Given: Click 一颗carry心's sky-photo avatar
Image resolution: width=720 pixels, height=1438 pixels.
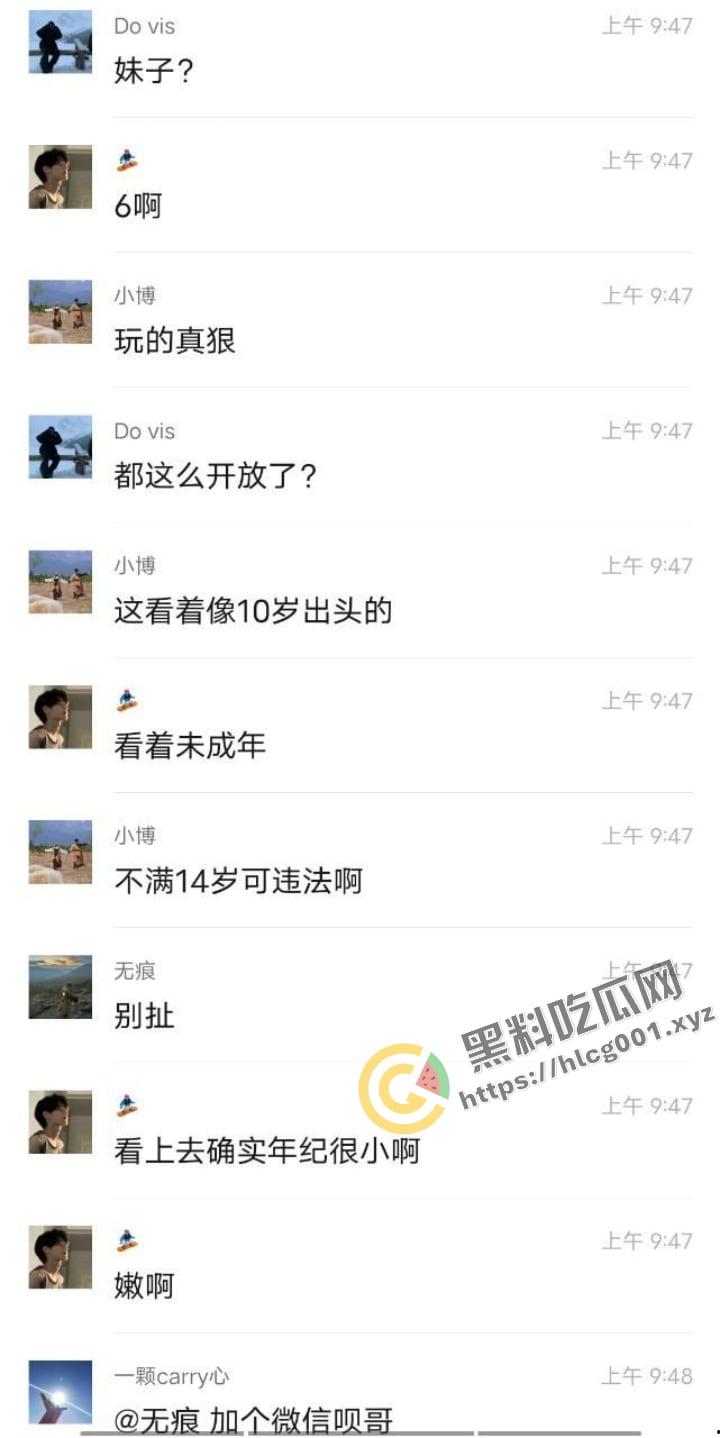Looking at the screenshot, I should [x=59, y=1392].
